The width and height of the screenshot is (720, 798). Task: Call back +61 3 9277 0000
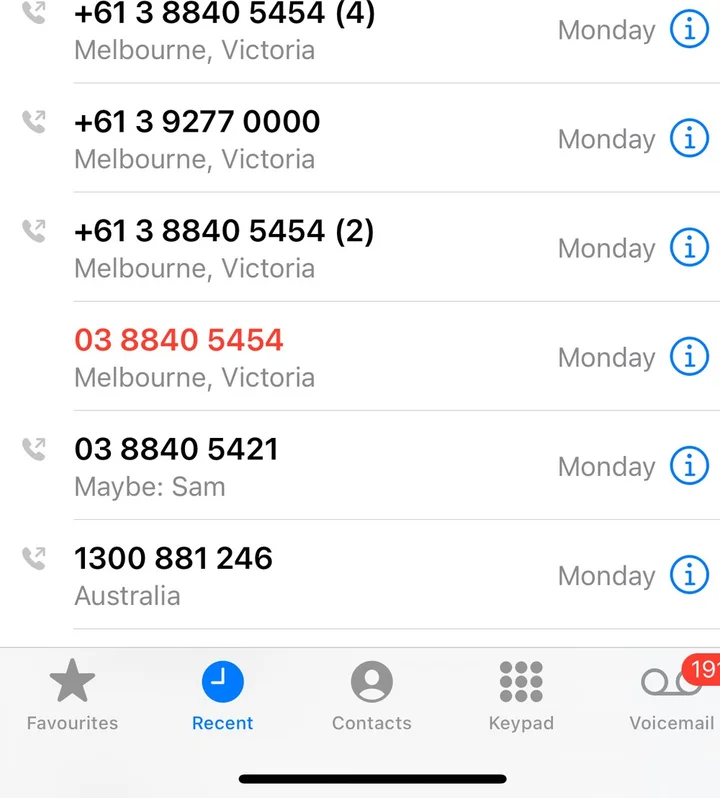[x=197, y=138]
